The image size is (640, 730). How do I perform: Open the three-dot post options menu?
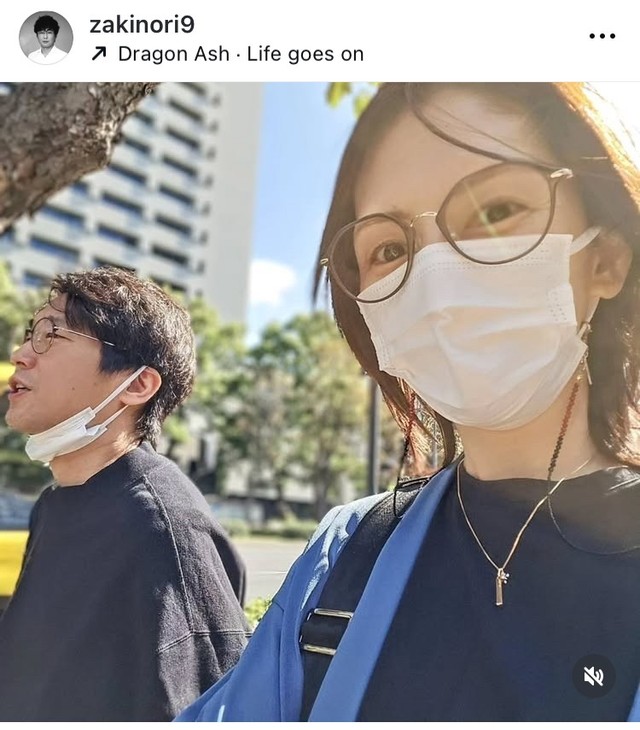[x=602, y=36]
